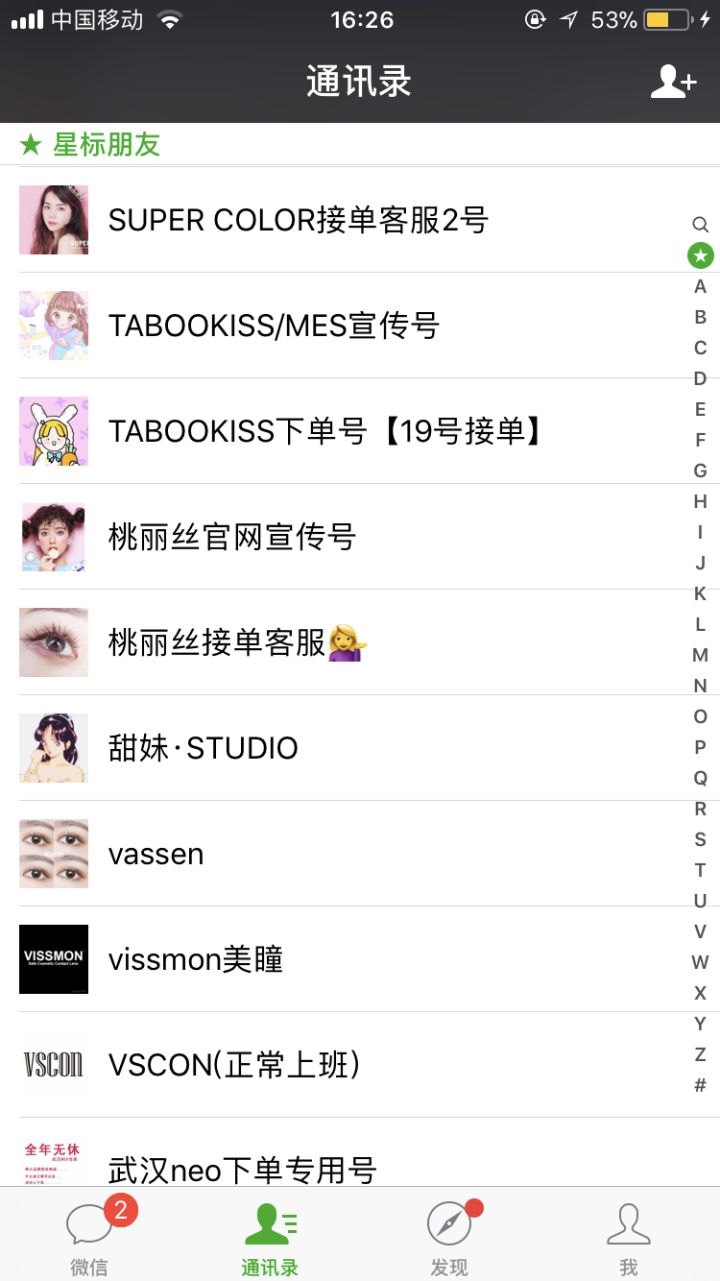Select TABOOKISS下单号【19号接单】 contact
Screen dimensions: 720x1281
tap(326, 431)
